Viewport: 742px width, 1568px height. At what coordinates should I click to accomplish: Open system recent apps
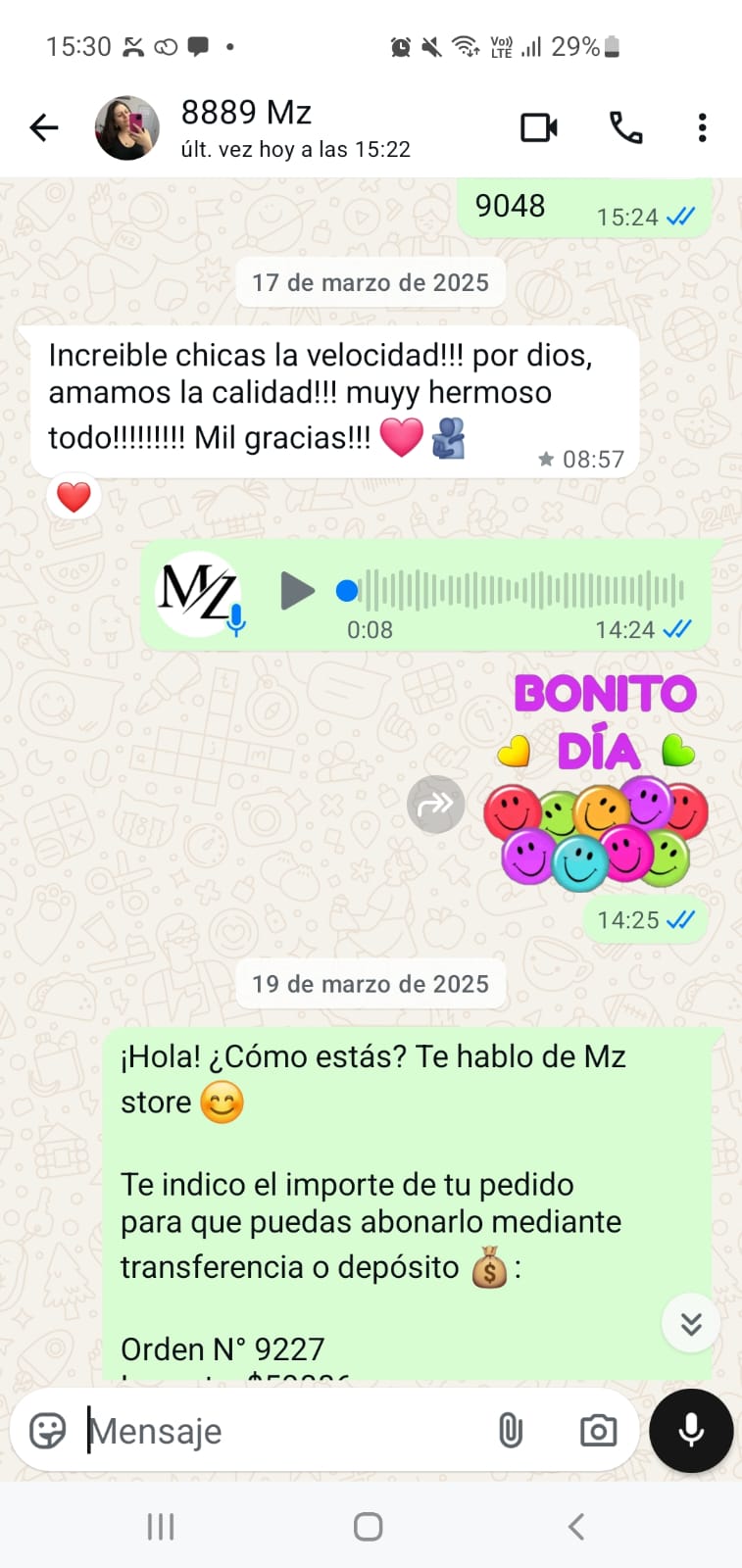click(x=161, y=1527)
